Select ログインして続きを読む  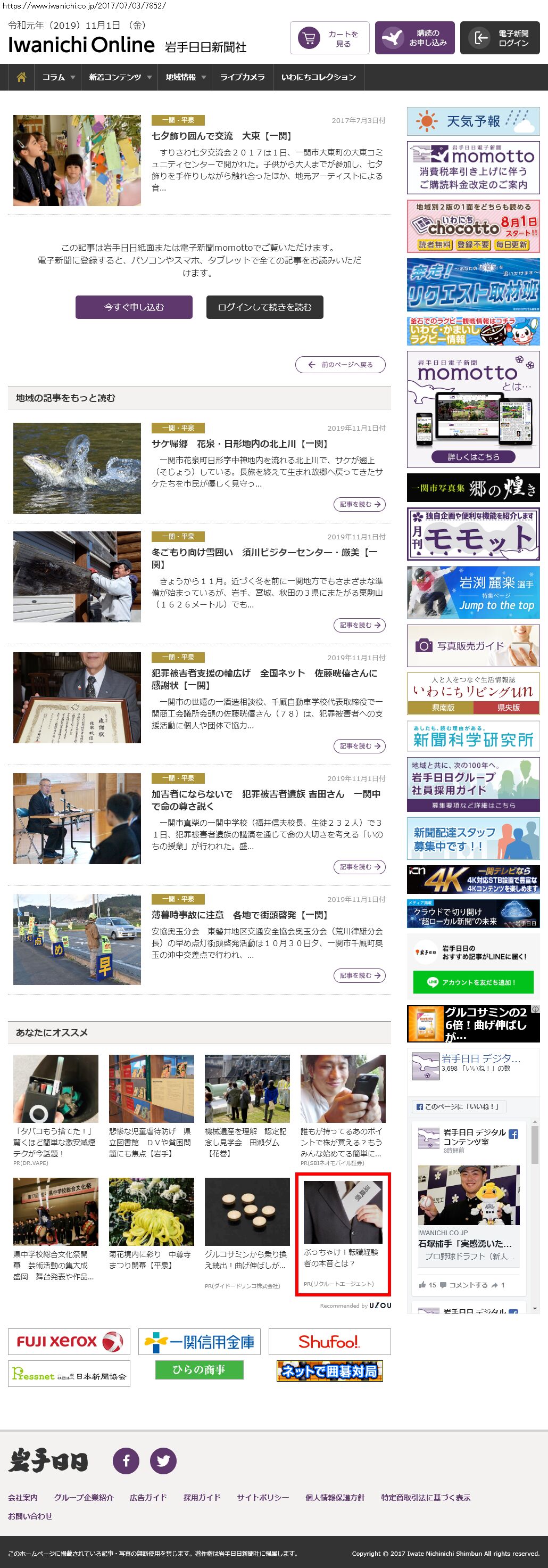[x=264, y=307]
